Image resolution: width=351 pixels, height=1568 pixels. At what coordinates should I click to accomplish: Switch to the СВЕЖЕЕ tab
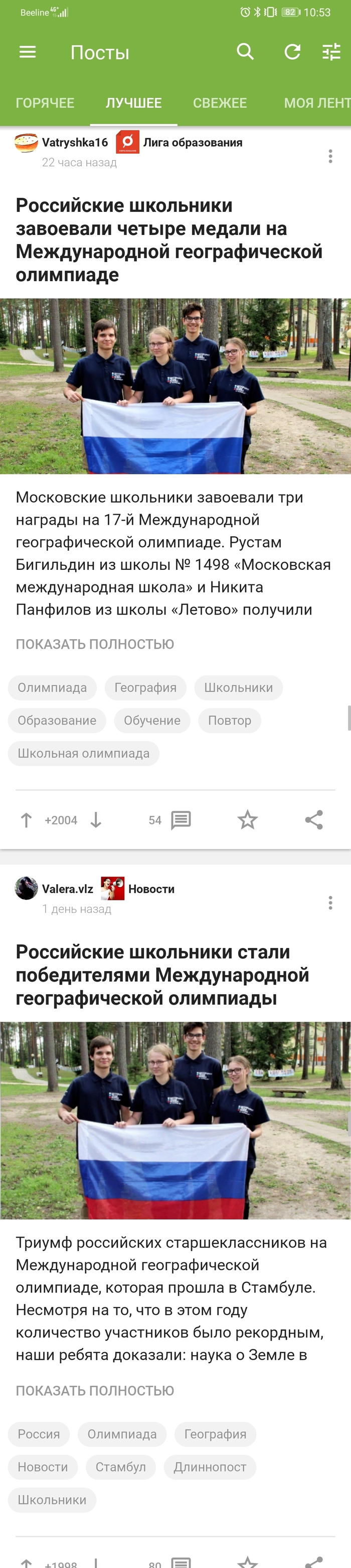pyautogui.click(x=220, y=103)
